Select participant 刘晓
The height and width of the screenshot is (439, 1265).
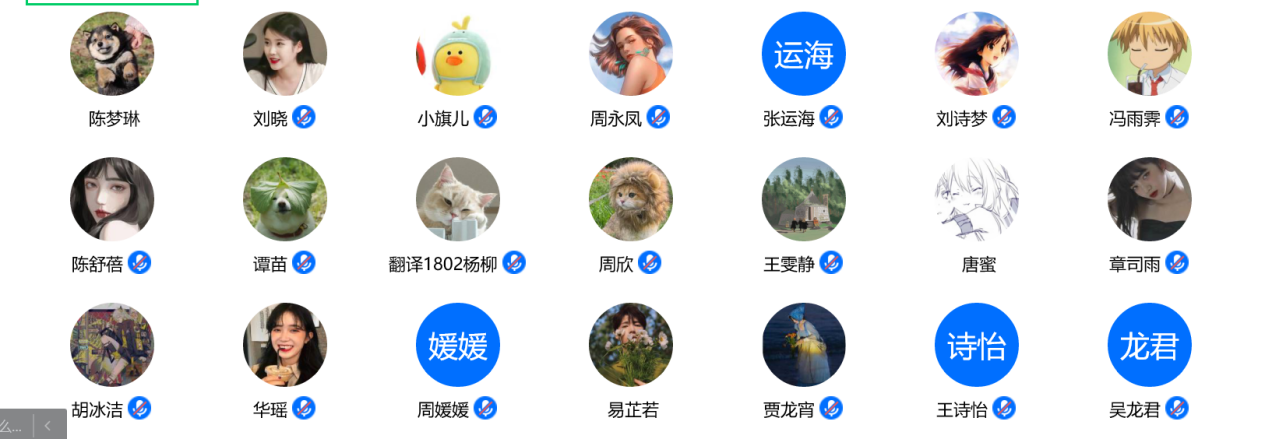285,54
